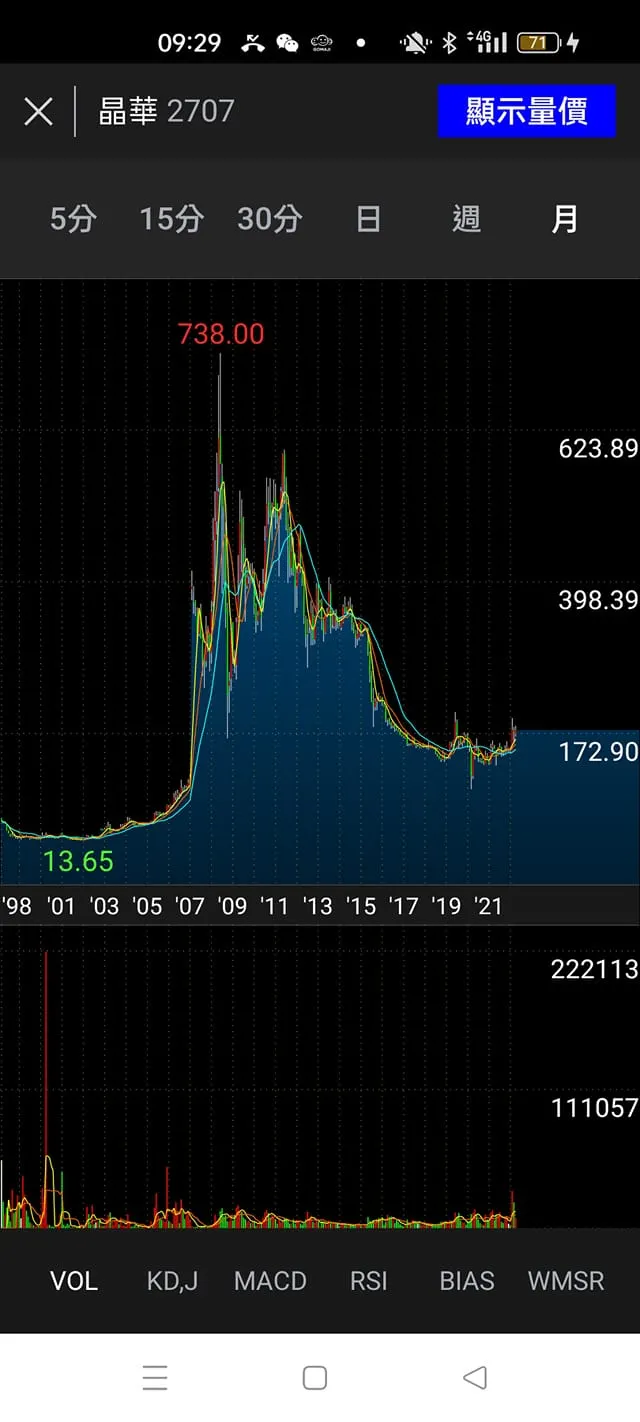The image size is (640, 1422).
Task: Switch to the 日 daily chart
Action: pos(368,219)
